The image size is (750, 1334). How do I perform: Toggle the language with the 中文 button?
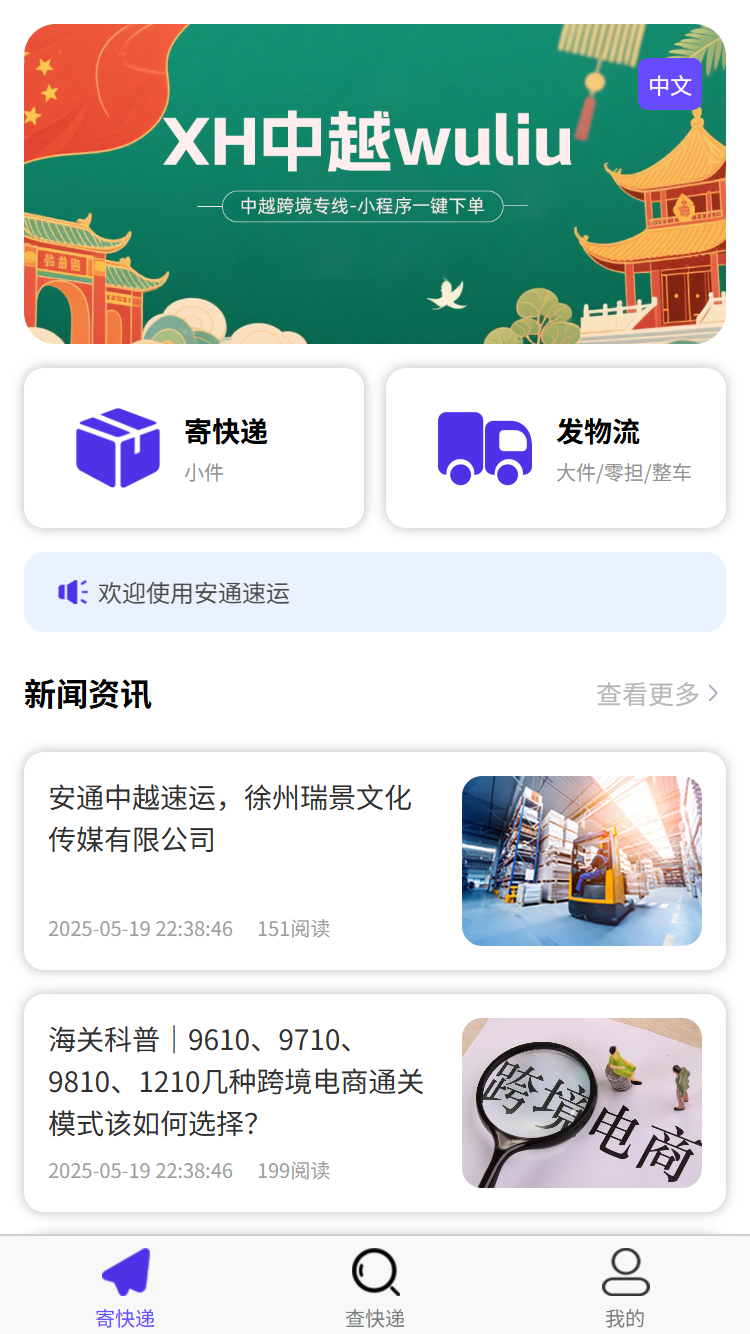click(669, 85)
